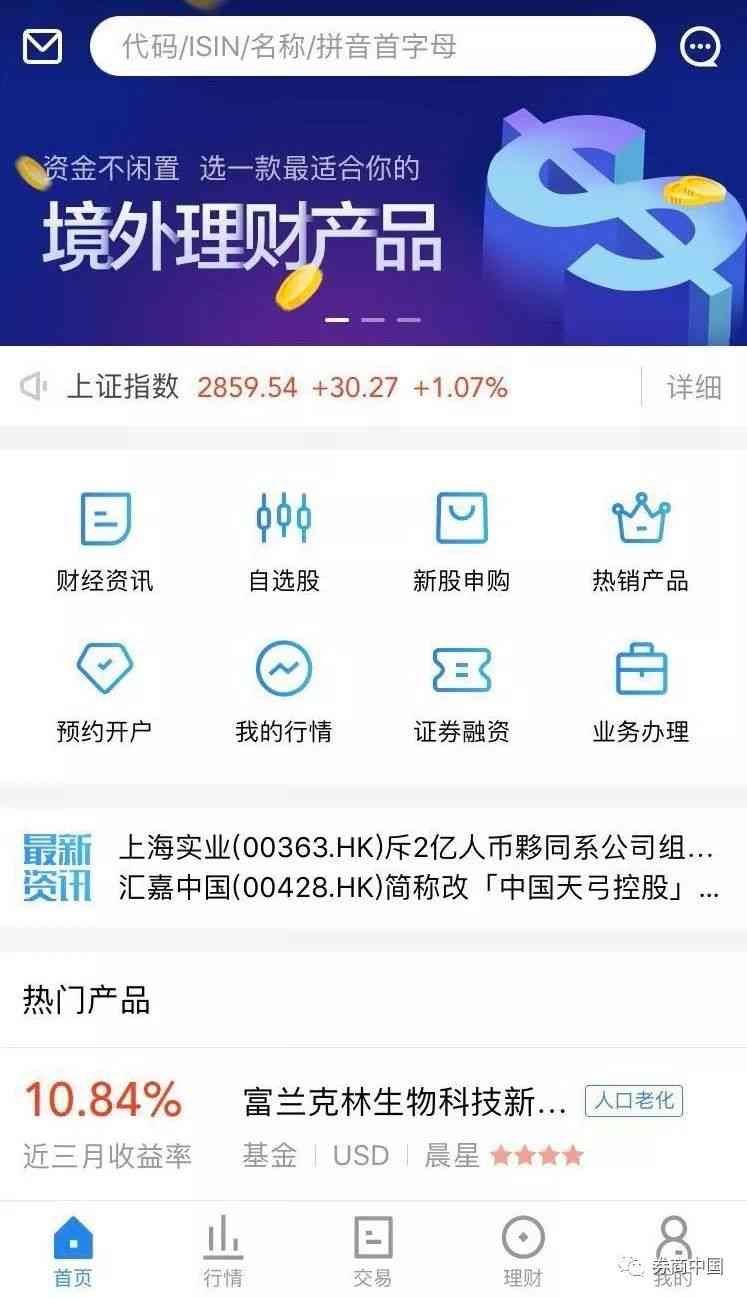Read the 上海实业(00363.HK) news headline
Image resolution: width=747 pixels, height=1298 pixels.
pyautogui.click(x=415, y=851)
